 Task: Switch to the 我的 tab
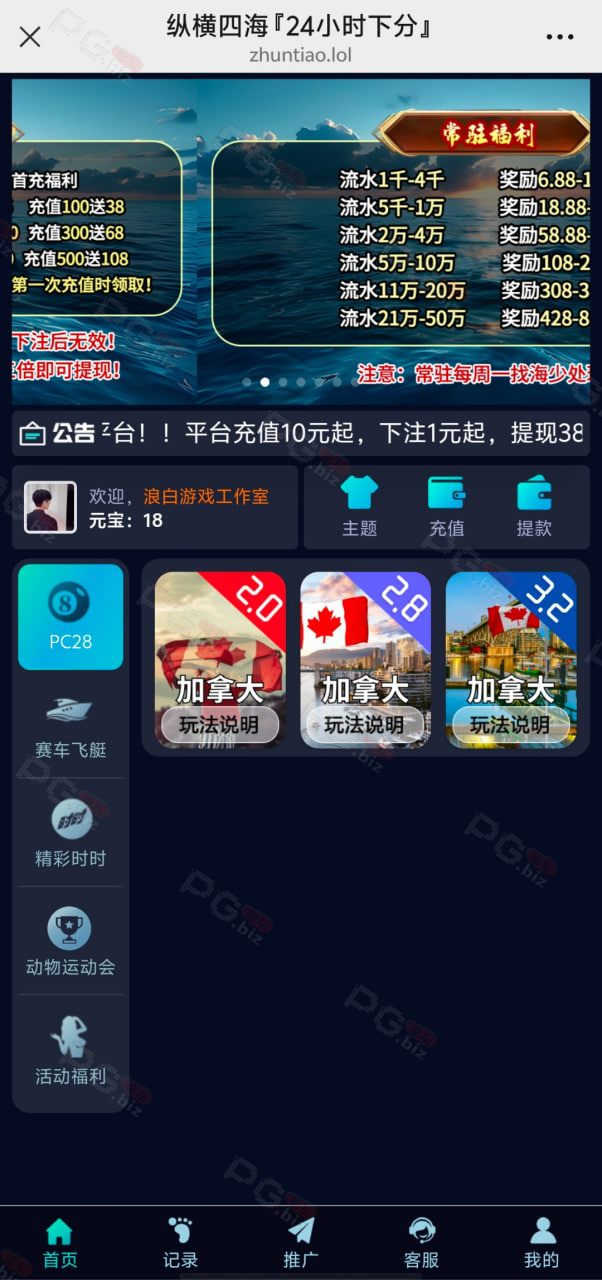(542, 1243)
